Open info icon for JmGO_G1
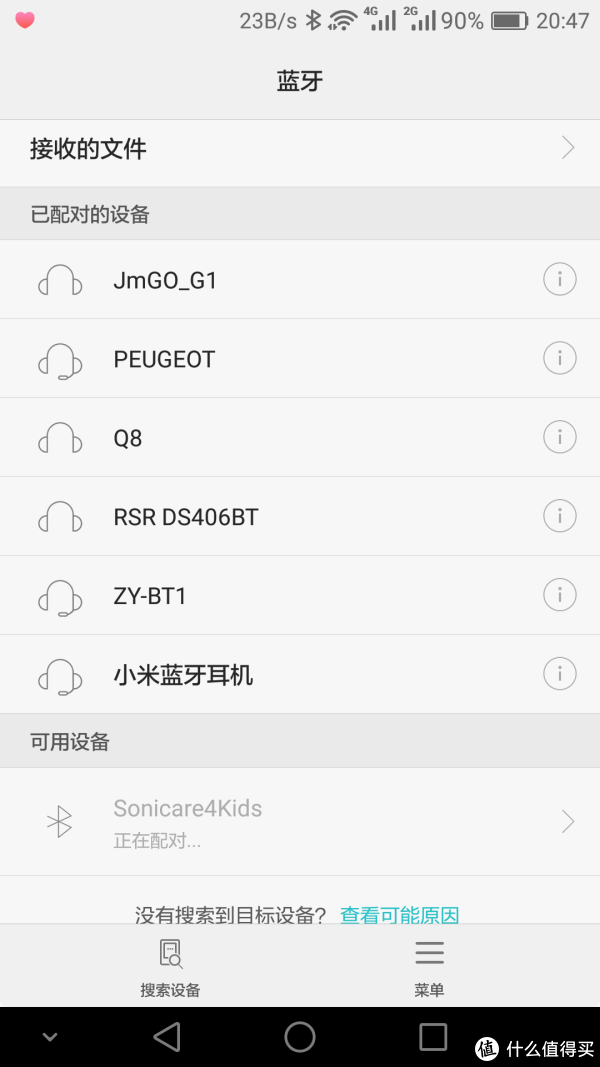Viewport: 600px width, 1067px height. click(559, 279)
